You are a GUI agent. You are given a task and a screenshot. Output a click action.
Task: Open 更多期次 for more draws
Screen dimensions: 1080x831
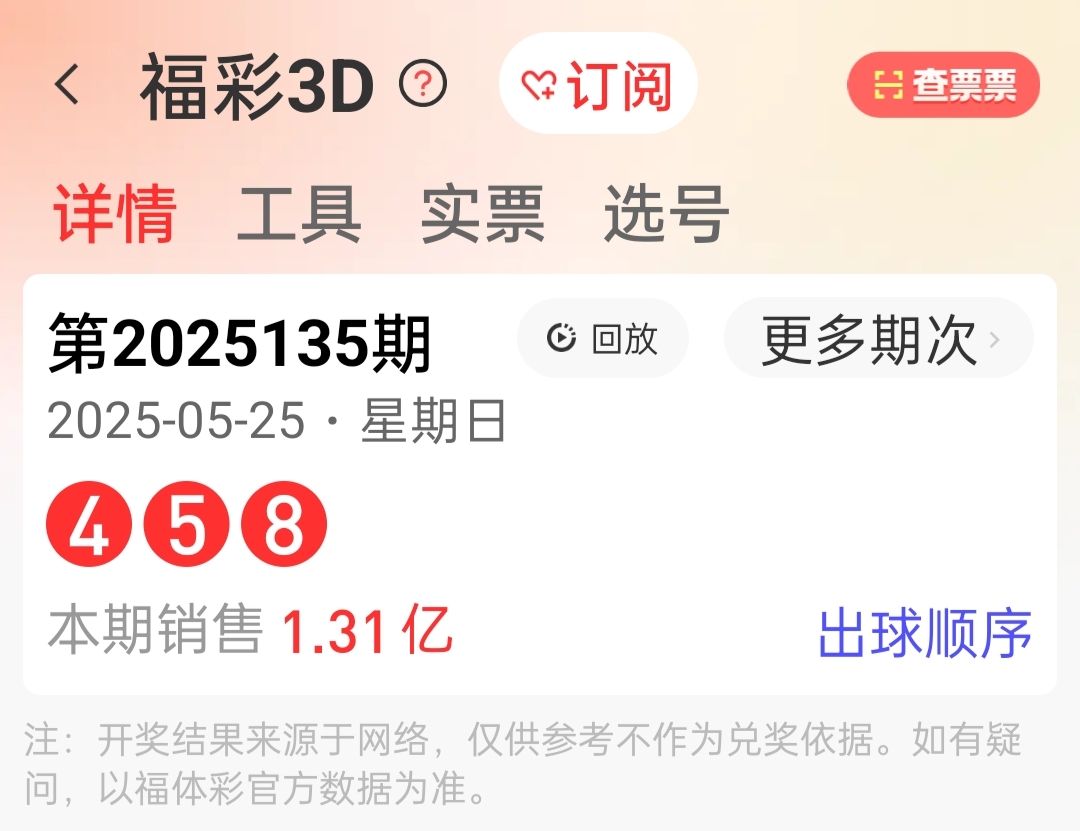coord(878,339)
